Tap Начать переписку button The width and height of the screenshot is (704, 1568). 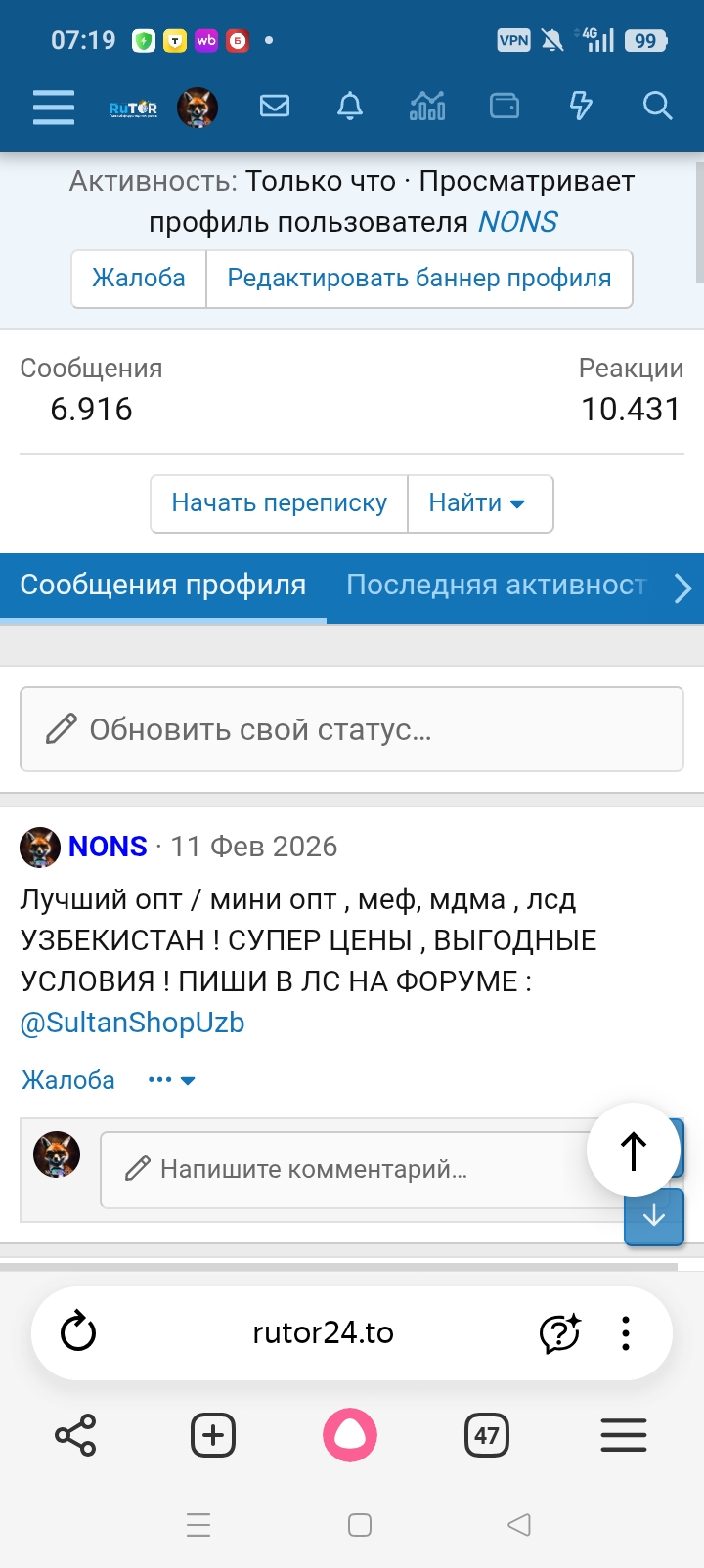coord(279,503)
